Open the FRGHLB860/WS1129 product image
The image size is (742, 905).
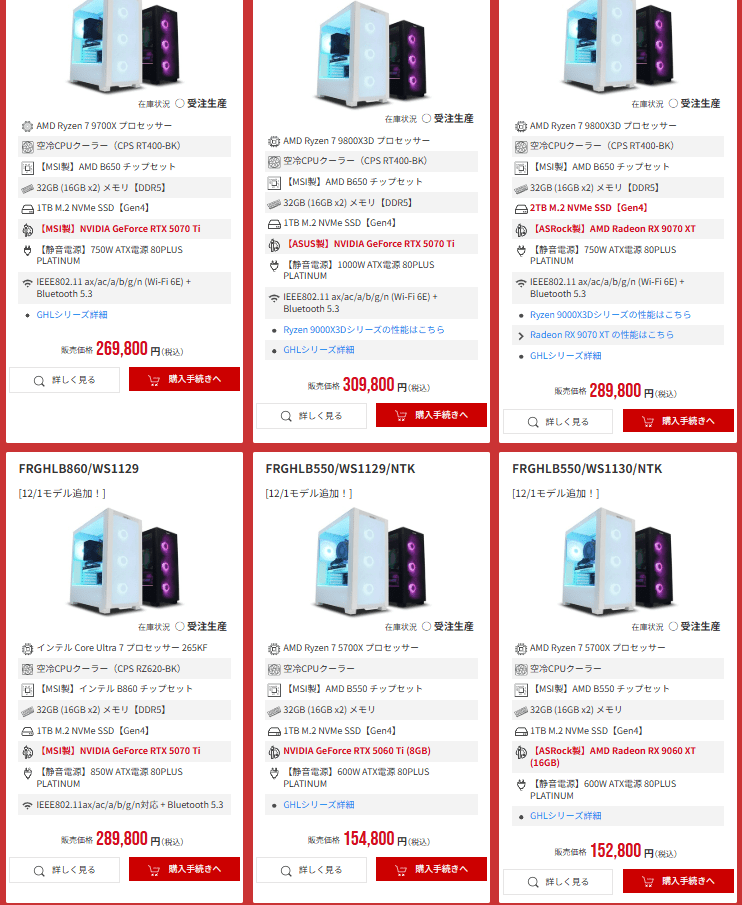tap(125, 560)
